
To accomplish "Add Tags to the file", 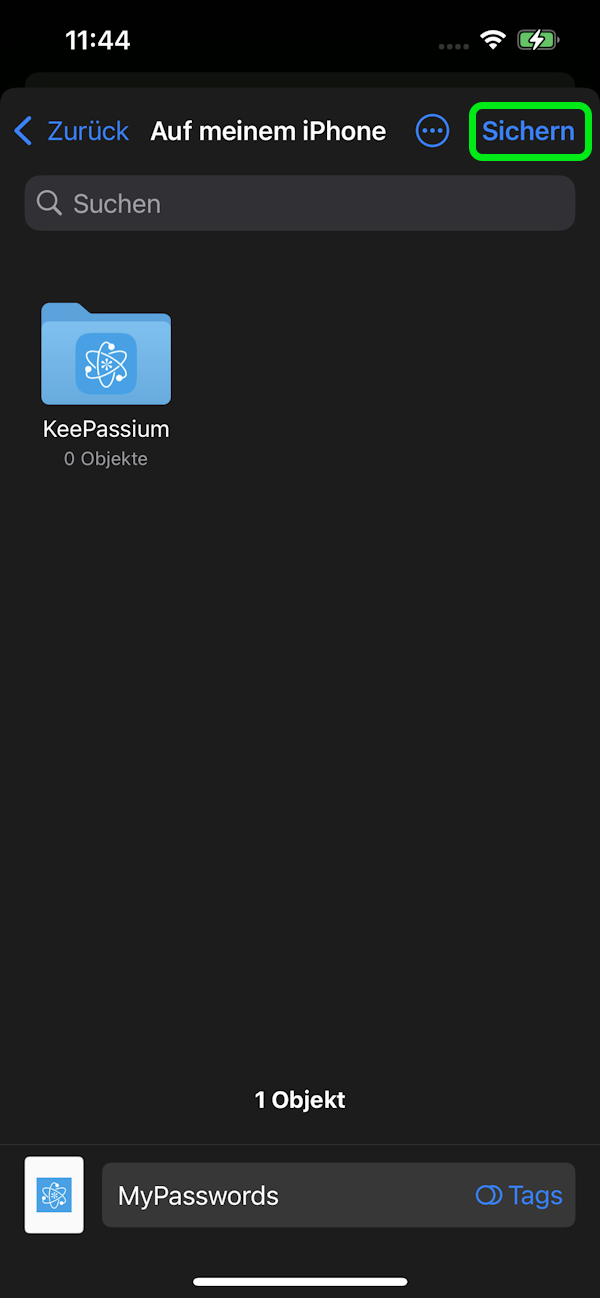I will [519, 1195].
